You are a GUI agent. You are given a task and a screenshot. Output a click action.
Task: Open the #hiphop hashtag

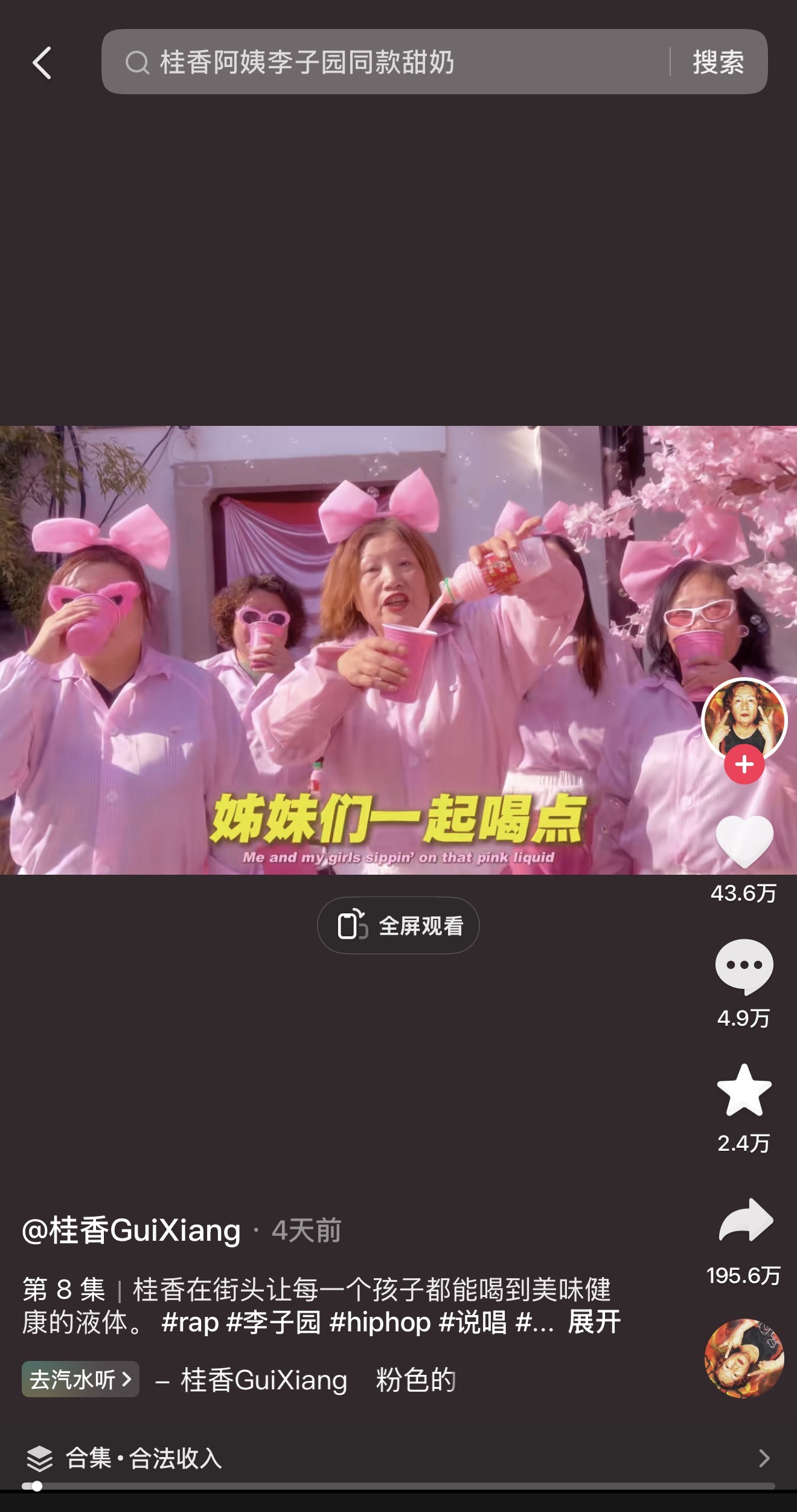(x=380, y=1322)
